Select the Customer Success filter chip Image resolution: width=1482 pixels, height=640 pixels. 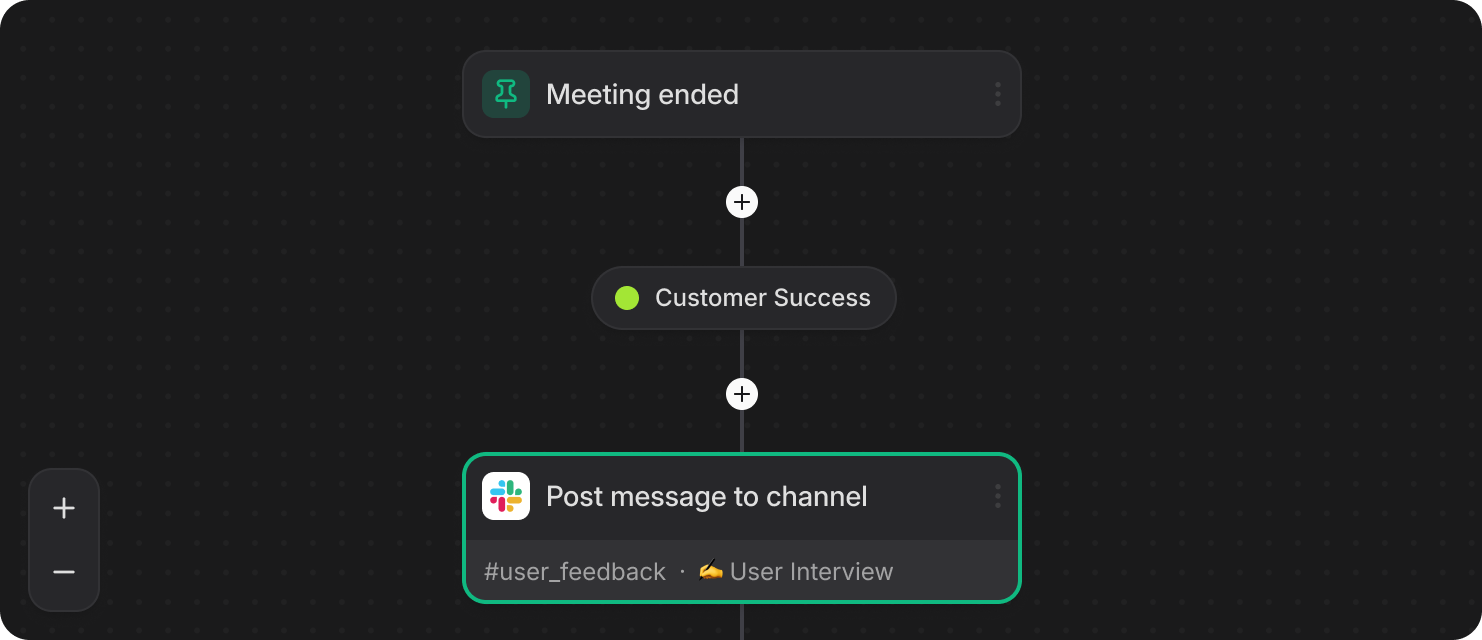point(743,298)
